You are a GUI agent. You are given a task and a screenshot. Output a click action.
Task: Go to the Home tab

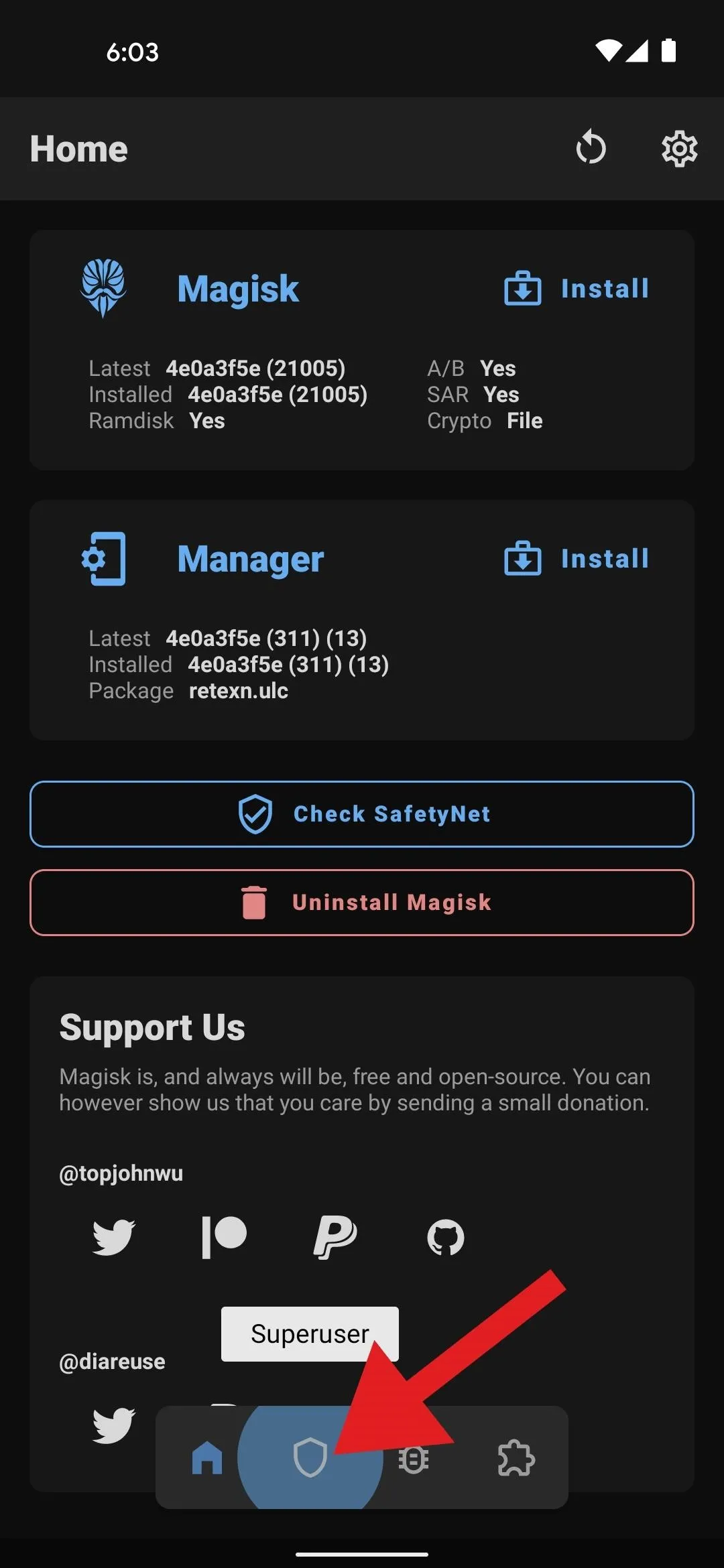coord(207,1458)
